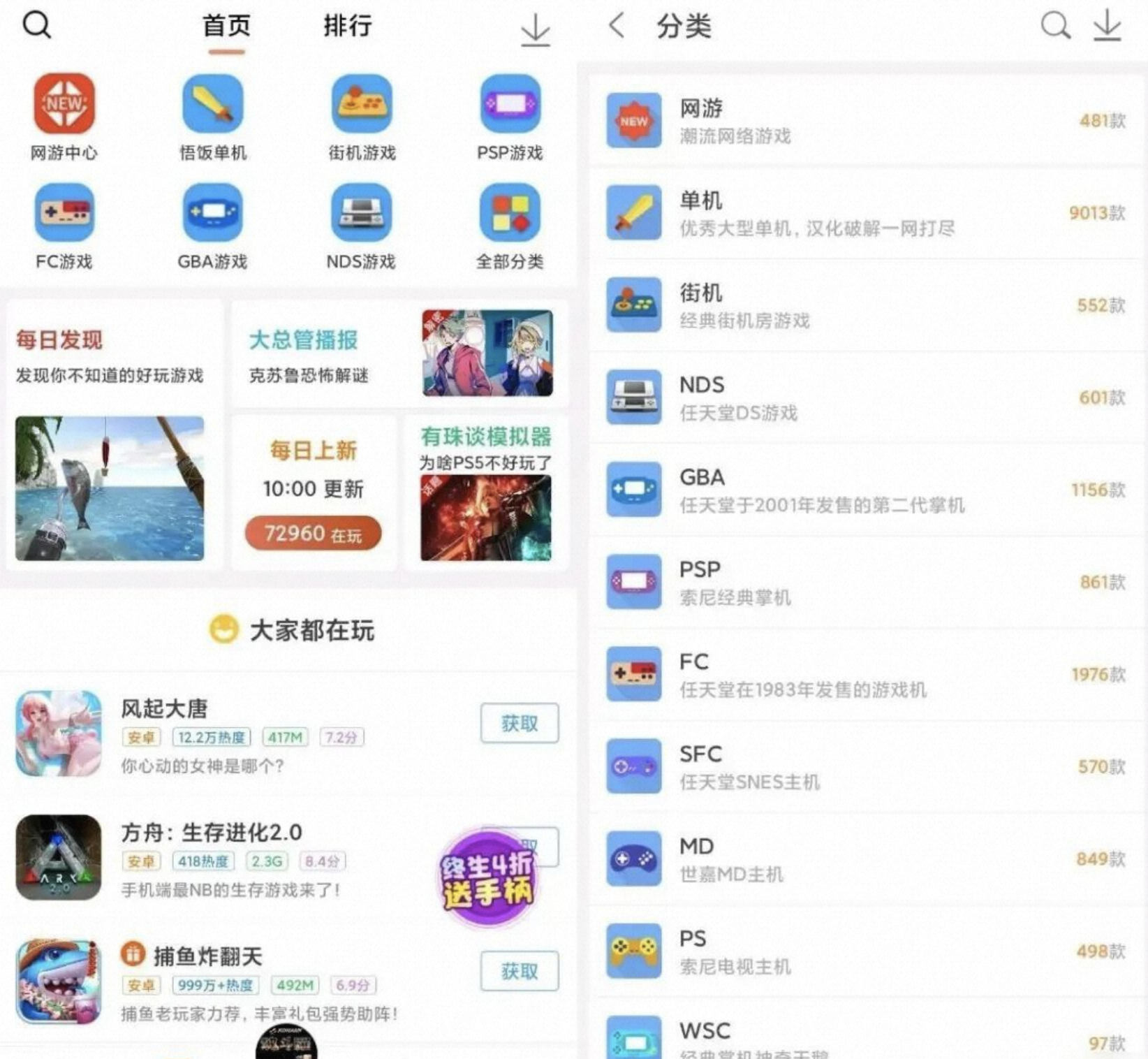Open 全部分类 shortcut
1148x1059 pixels.
510,213
